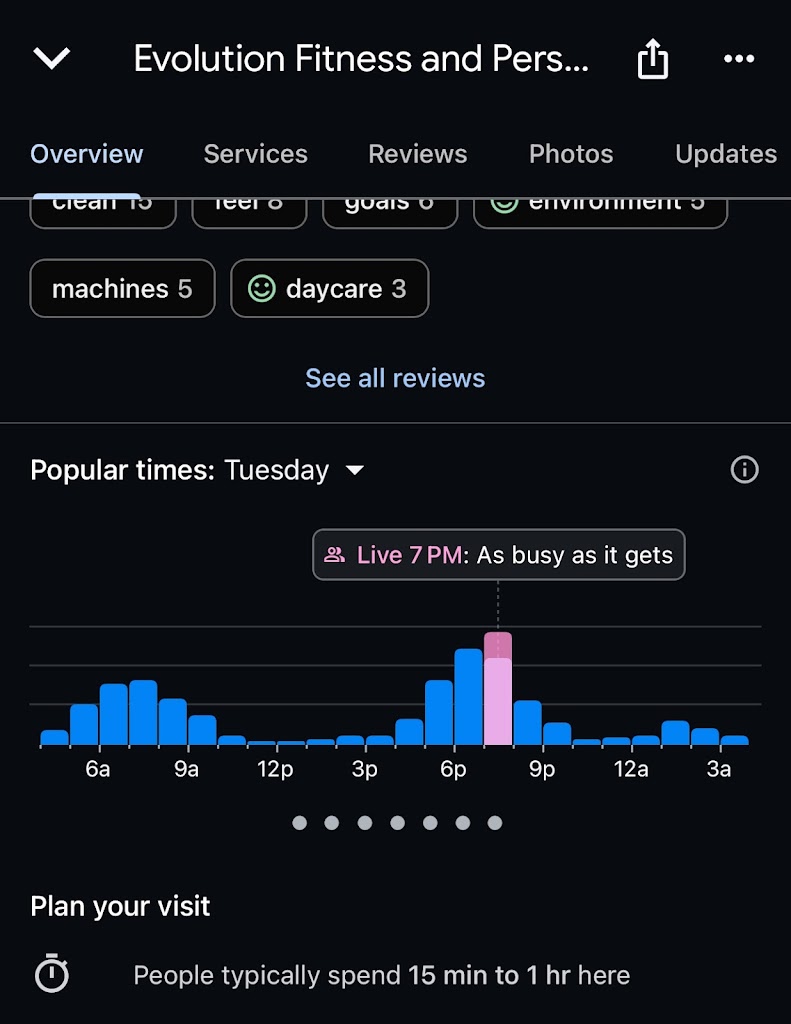Open the three-dot overflow menu
The height and width of the screenshot is (1024, 791).
pyautogui.click(x=739, y=59)
